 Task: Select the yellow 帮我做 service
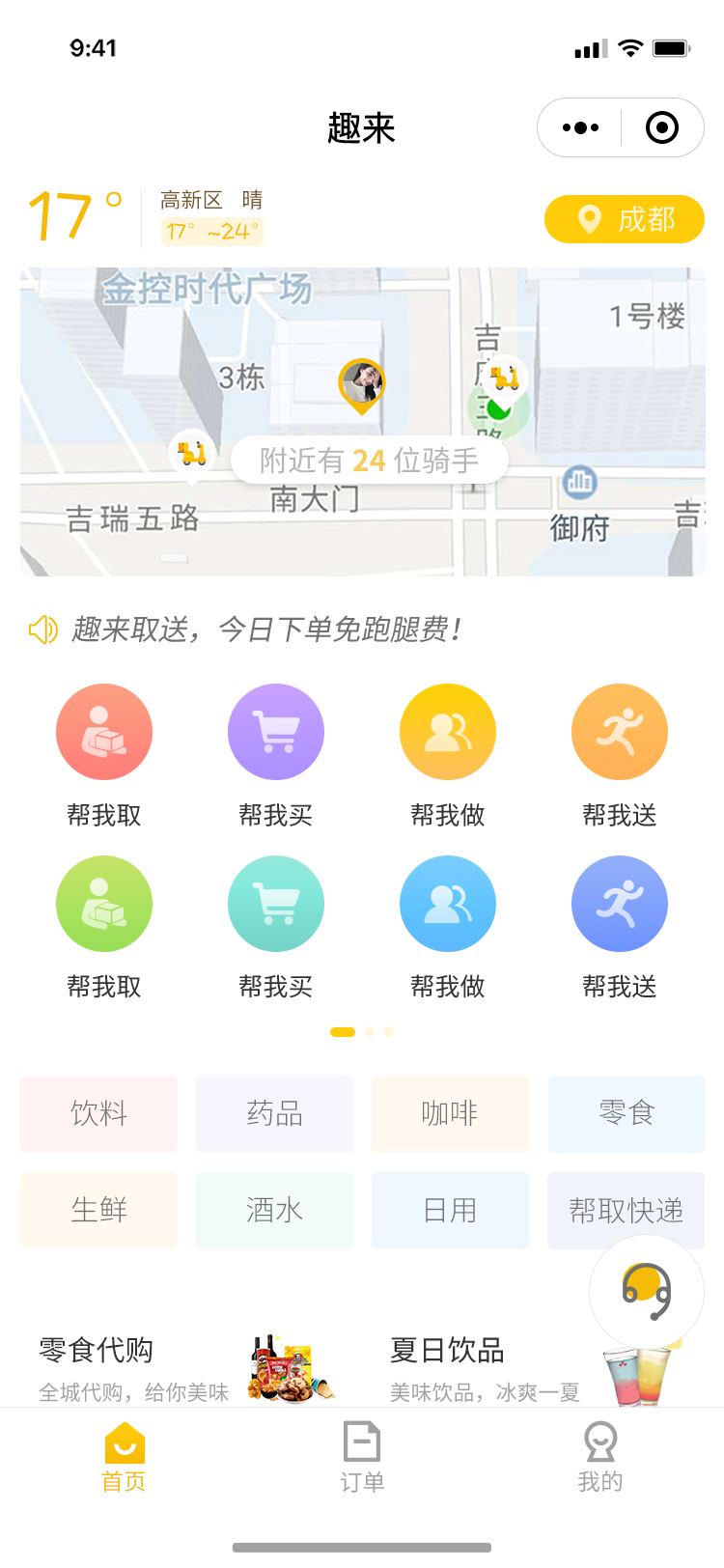[x=448, y=732]
